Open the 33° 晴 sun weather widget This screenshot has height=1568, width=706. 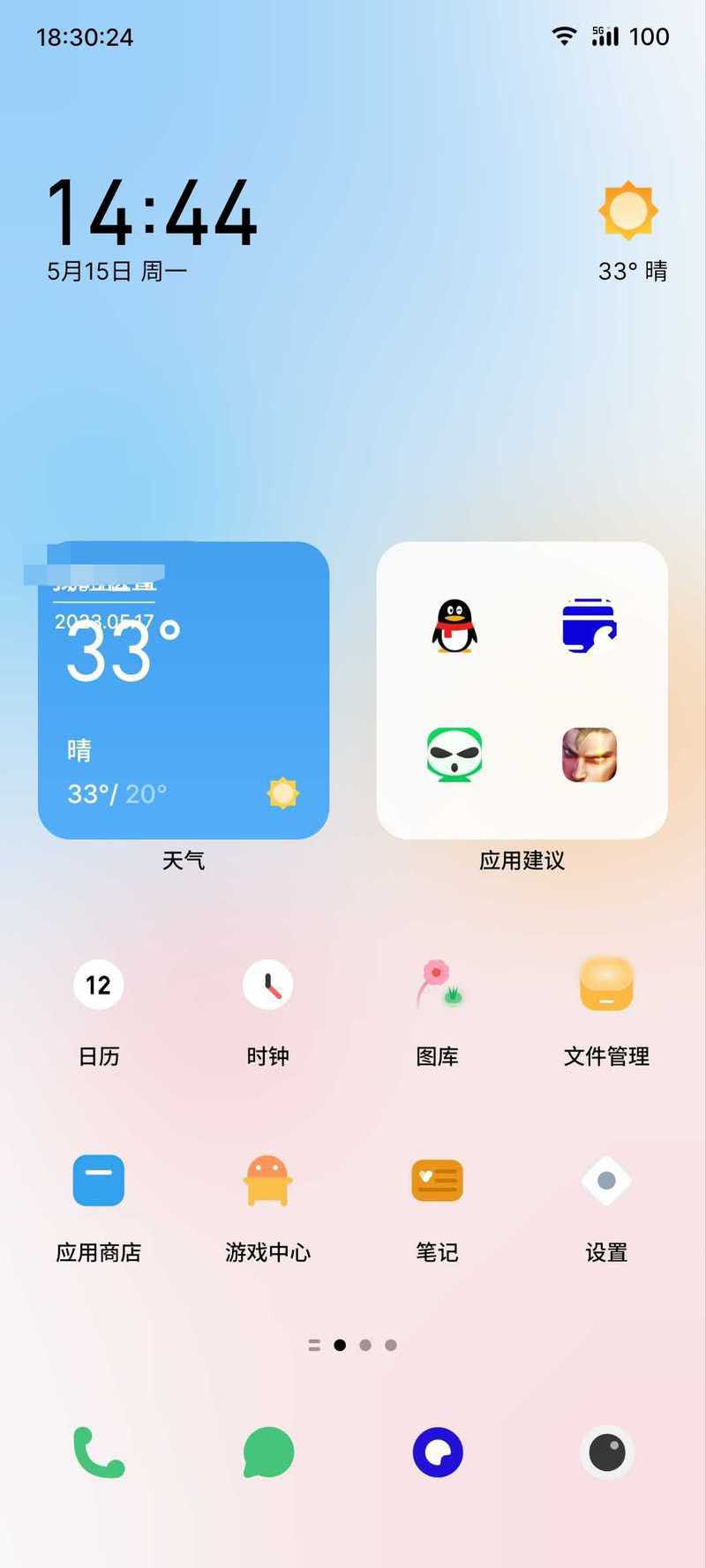coord(629,231)
